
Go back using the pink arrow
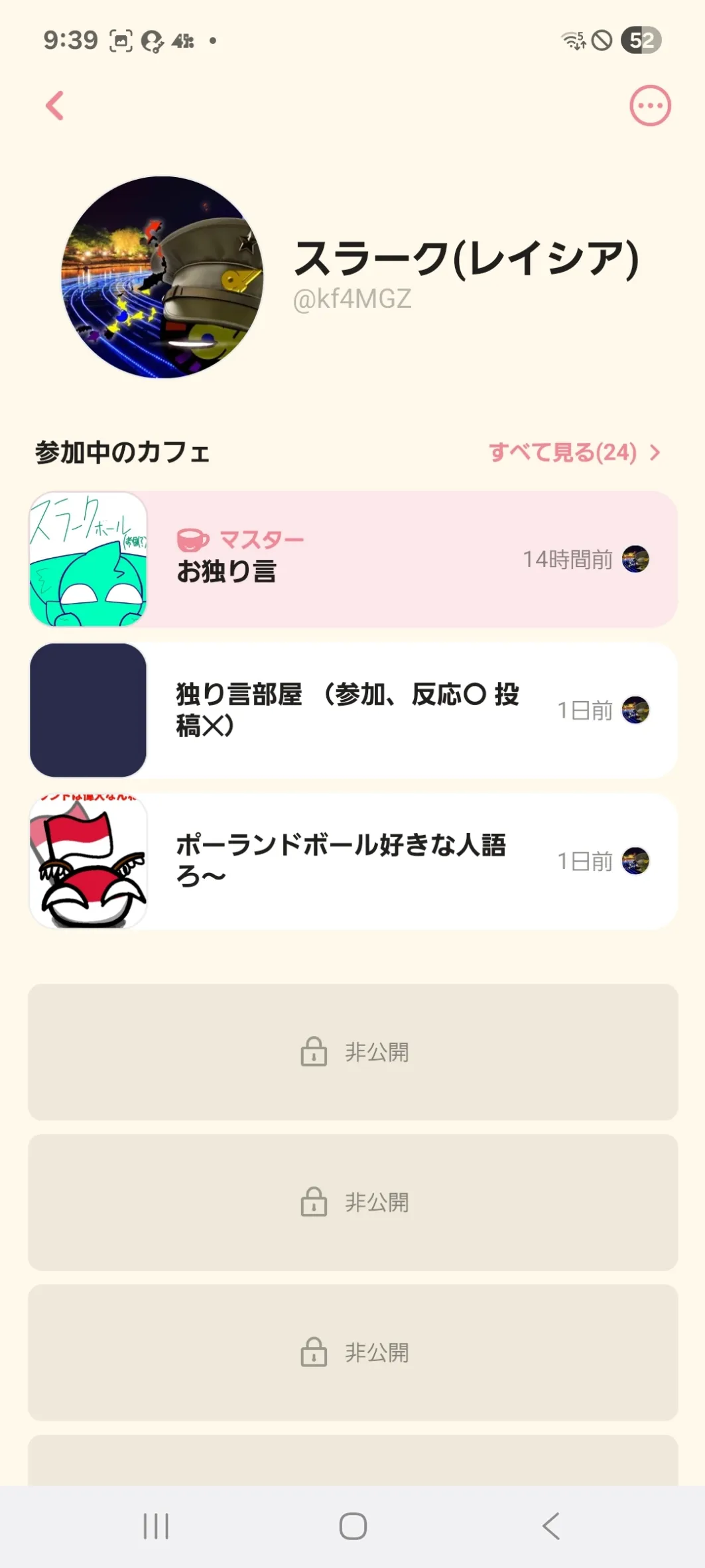tap(55, 106)
